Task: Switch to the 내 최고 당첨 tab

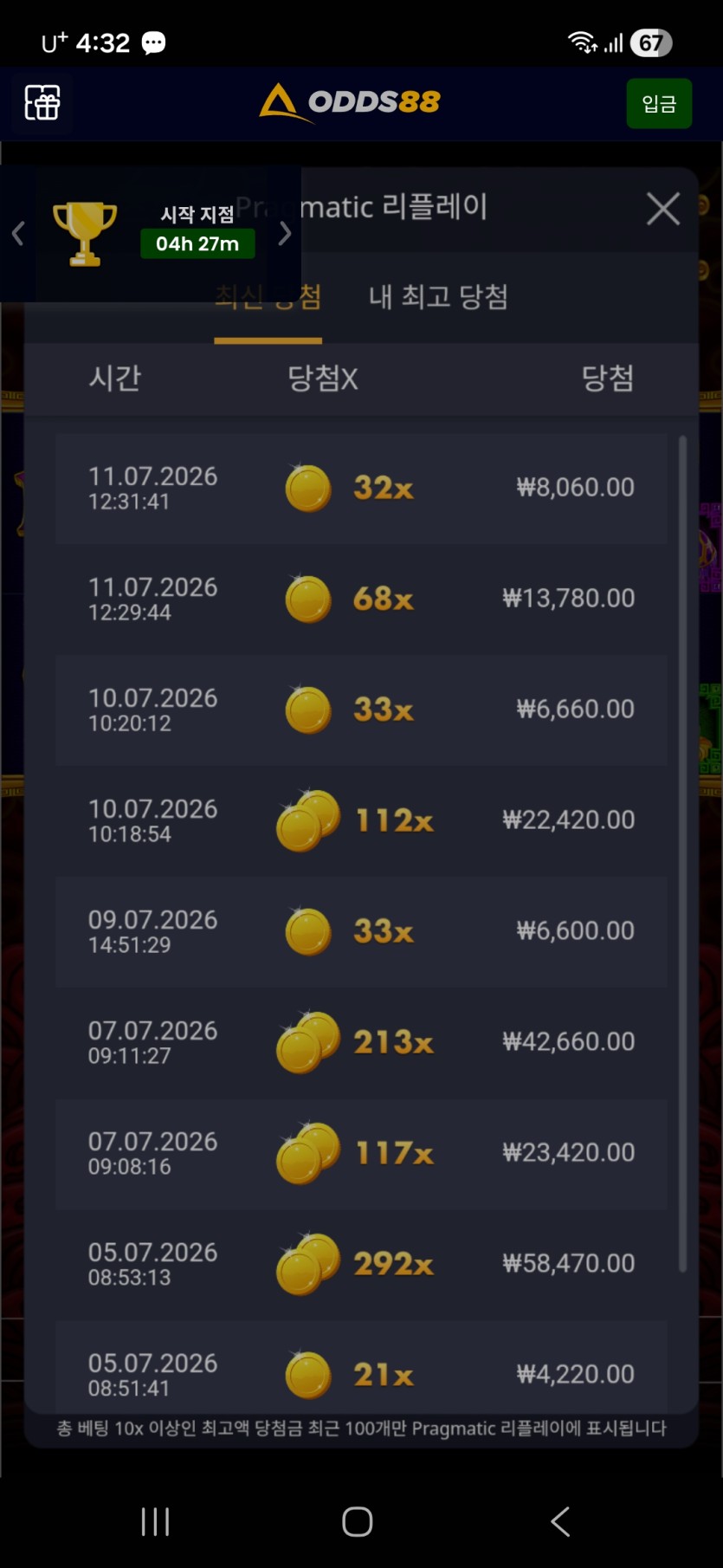Action: click(438, 297)
